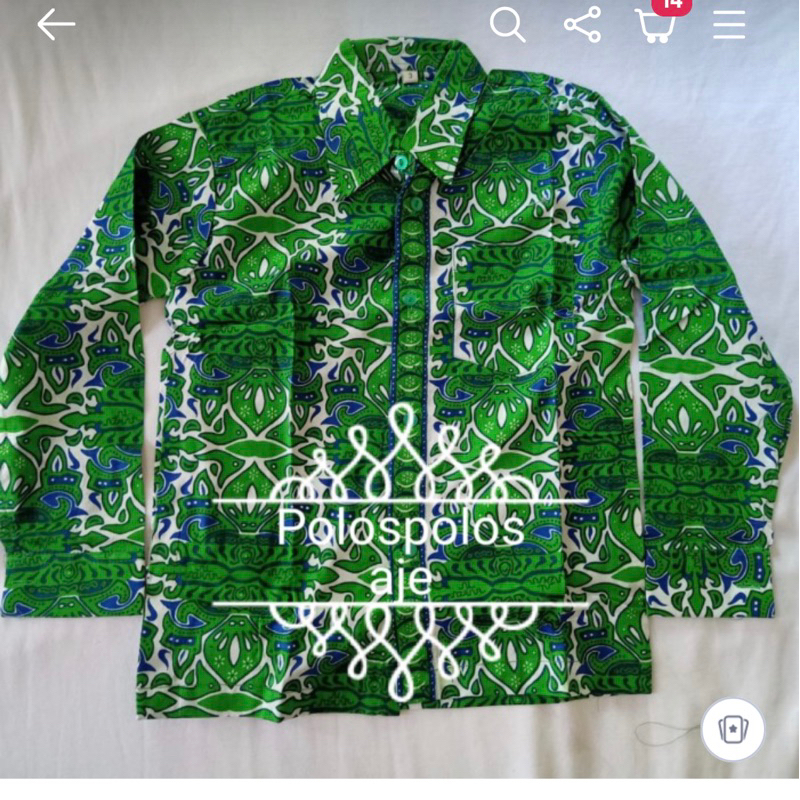
Task: Go back using the arrow icon
Action: 56,25
